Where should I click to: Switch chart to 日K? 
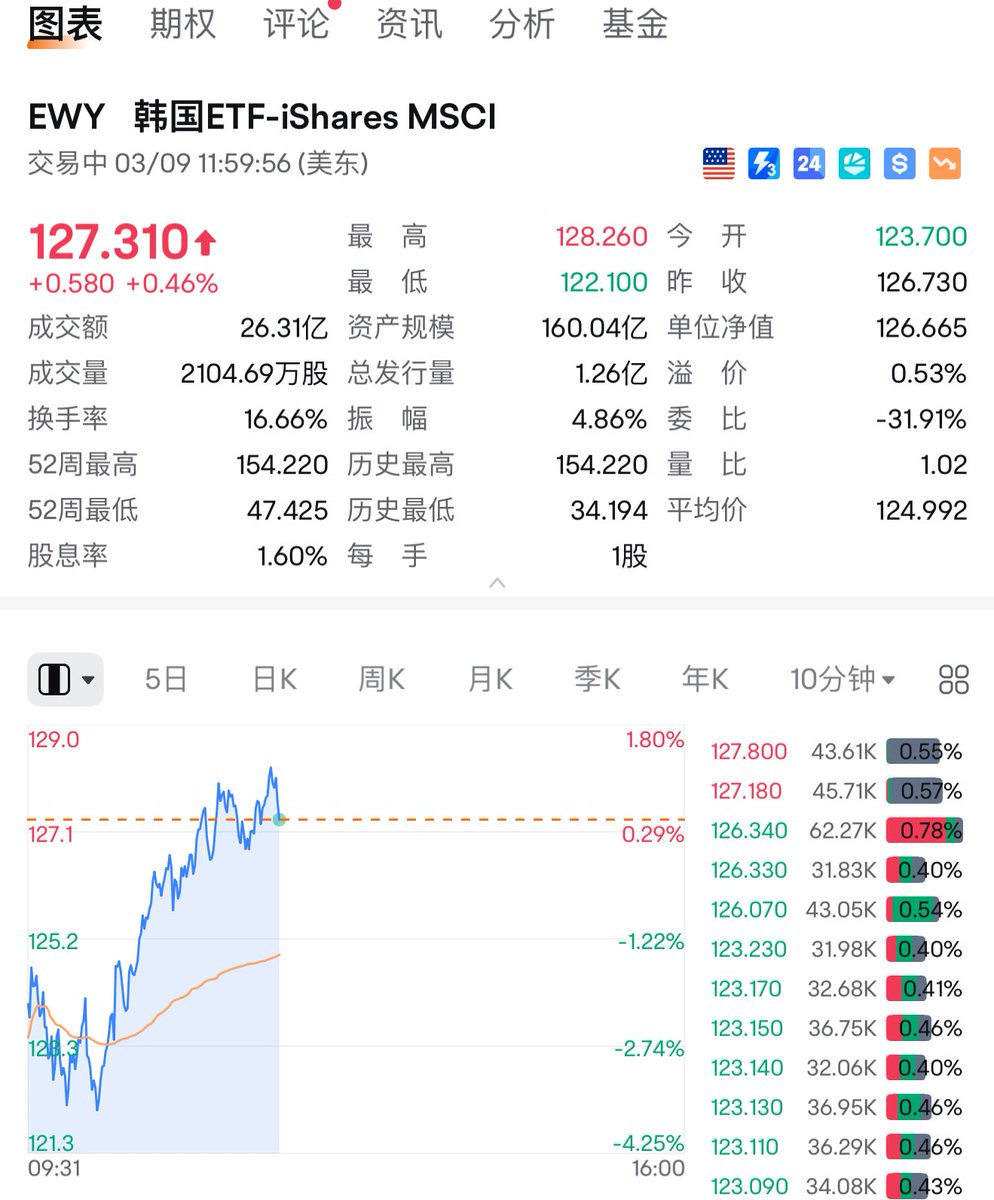pos(274,680)
